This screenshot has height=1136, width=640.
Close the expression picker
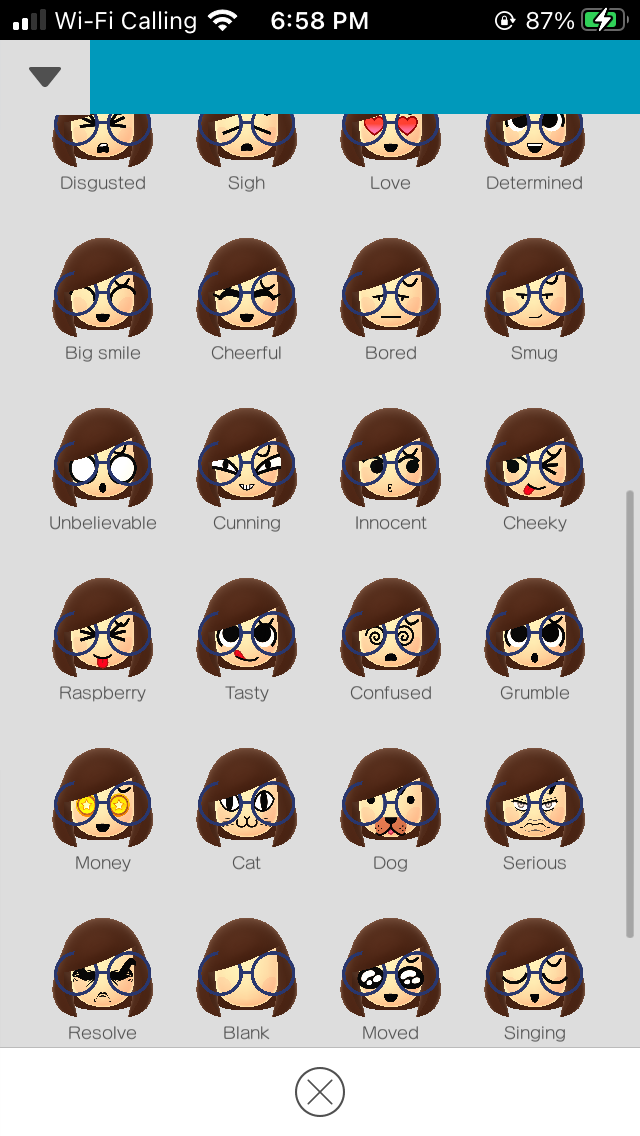click(320, 1092)
